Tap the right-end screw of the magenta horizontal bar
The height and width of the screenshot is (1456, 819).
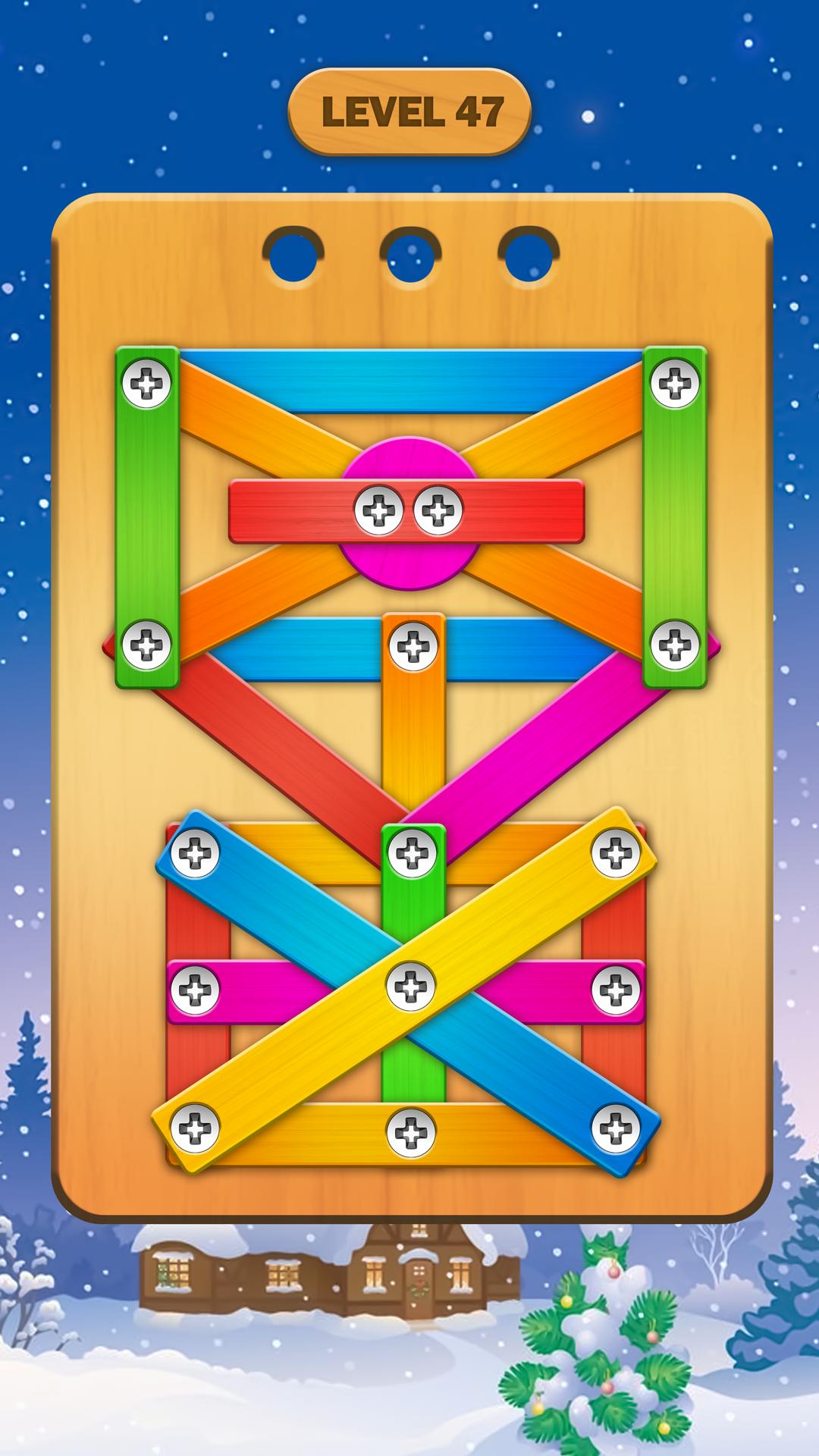click(616, 990)
